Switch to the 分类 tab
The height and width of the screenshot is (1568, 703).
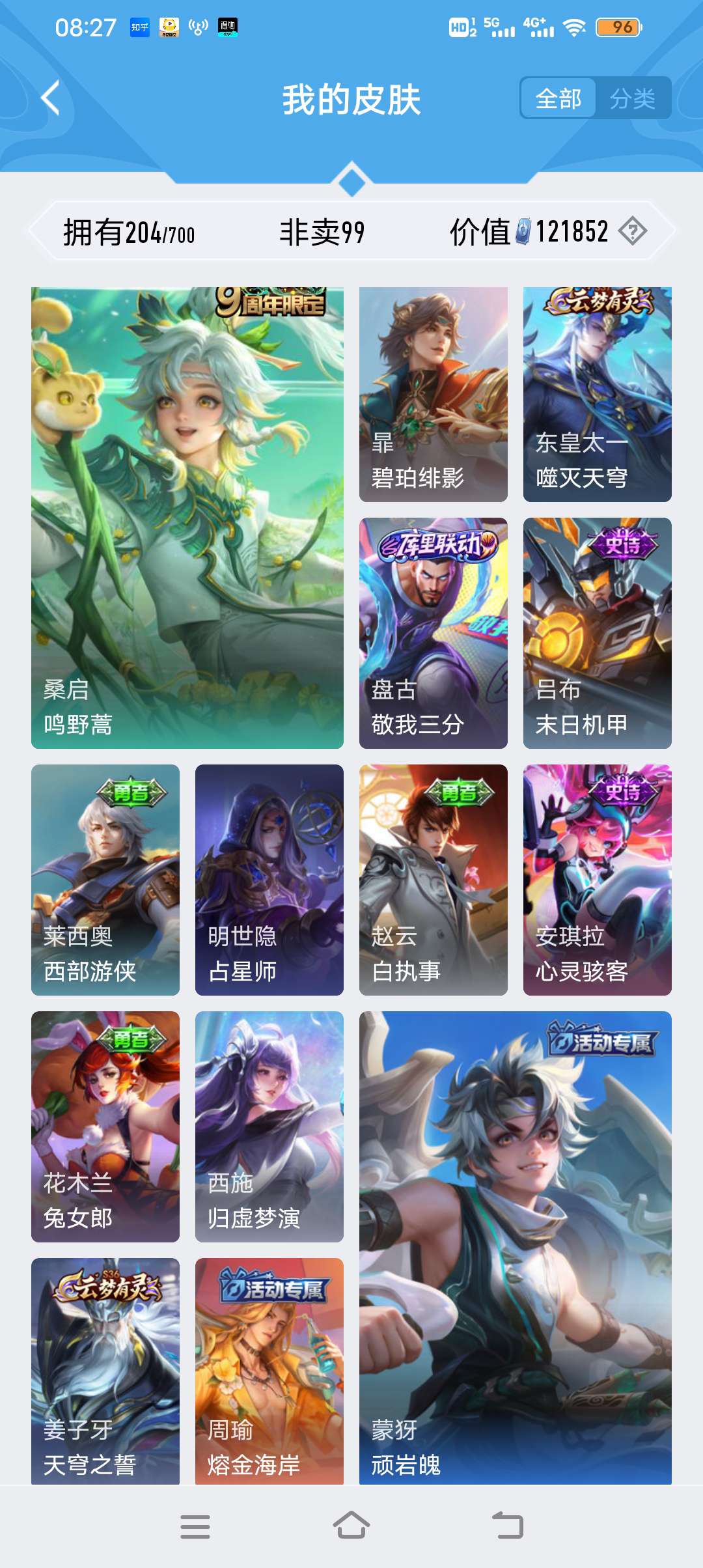click(633, 98)
